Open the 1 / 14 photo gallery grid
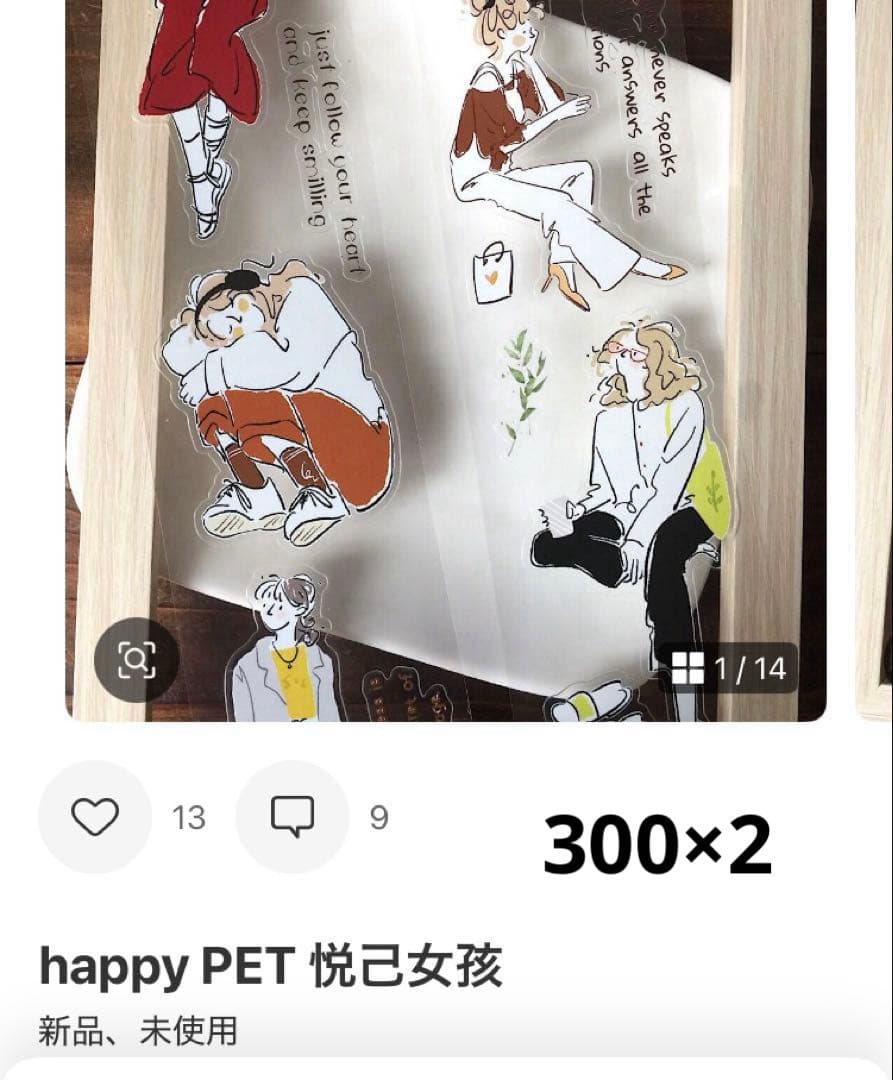The width and height of the screenshot is (893, 1080). coord(729,668)
